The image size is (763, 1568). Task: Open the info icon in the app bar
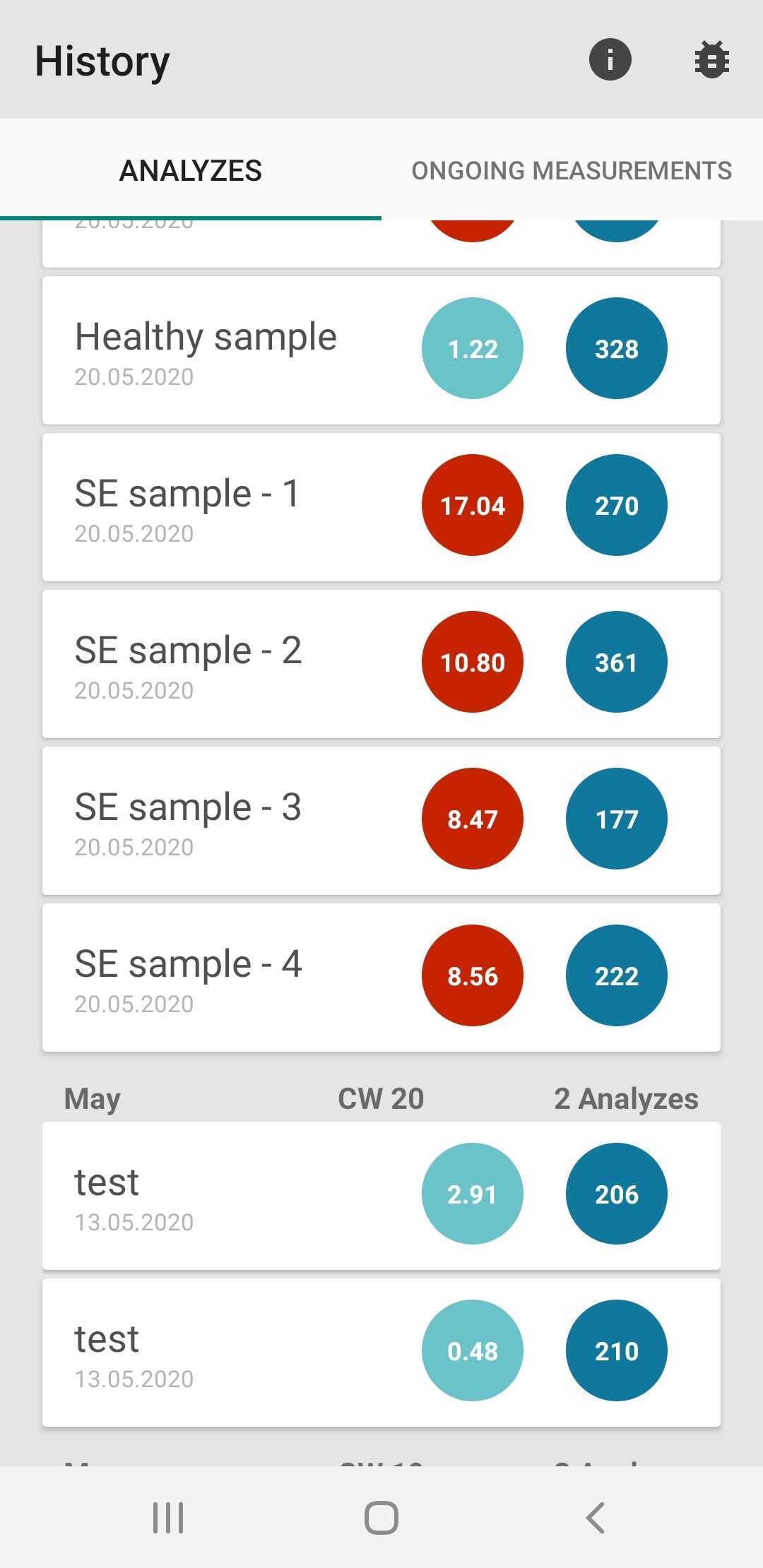pos(610,59)
